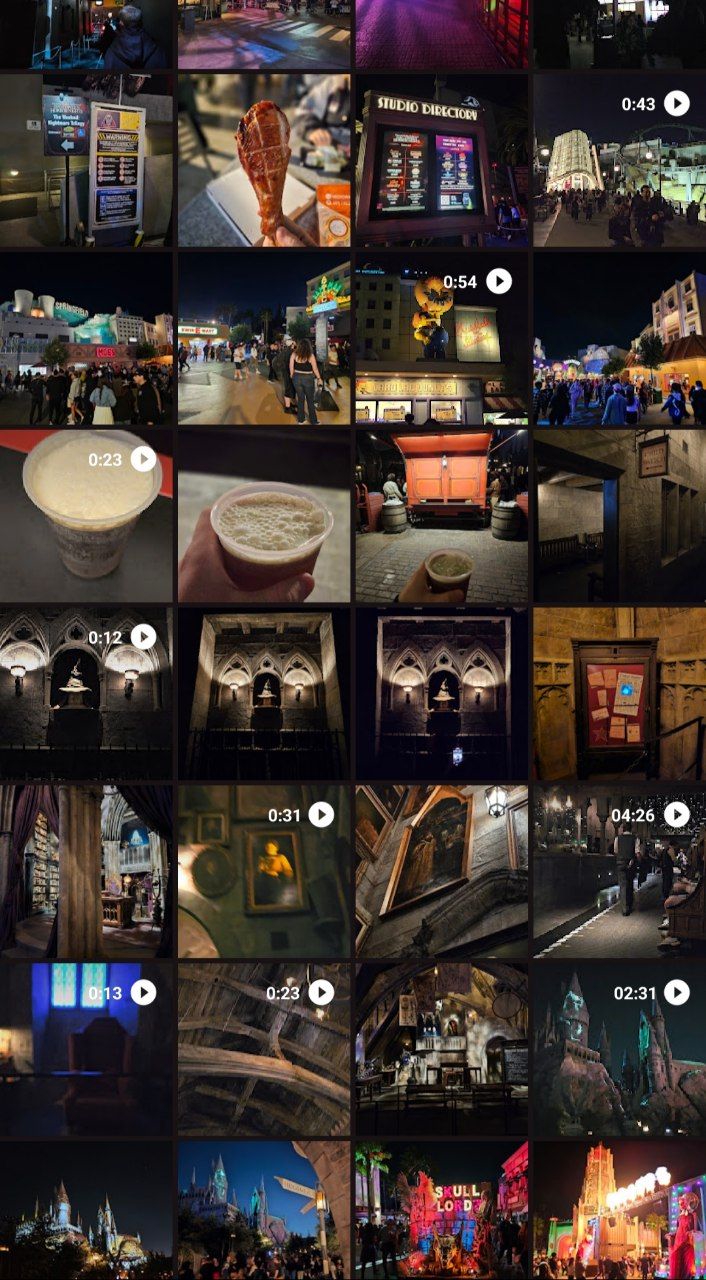Open the crowd near neon sign photo
The image size is (706, 1280).
pos(264,338)
